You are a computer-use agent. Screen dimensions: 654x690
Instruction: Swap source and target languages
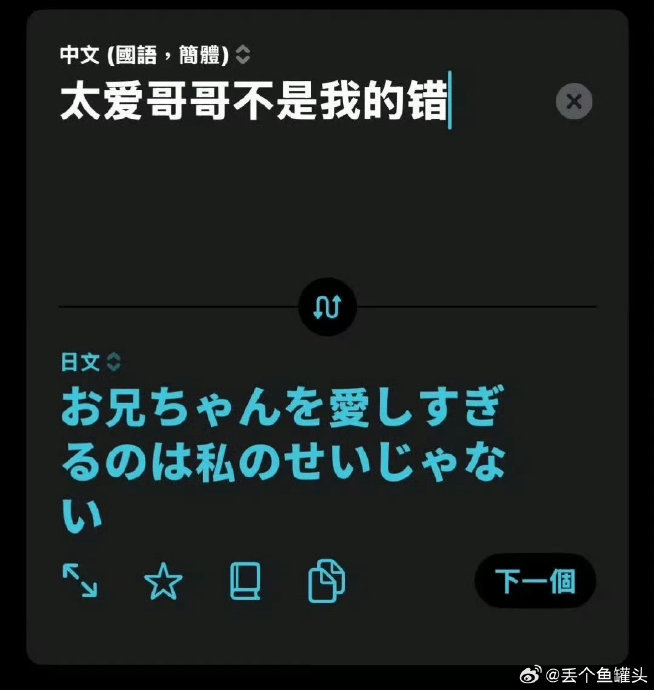327,307
